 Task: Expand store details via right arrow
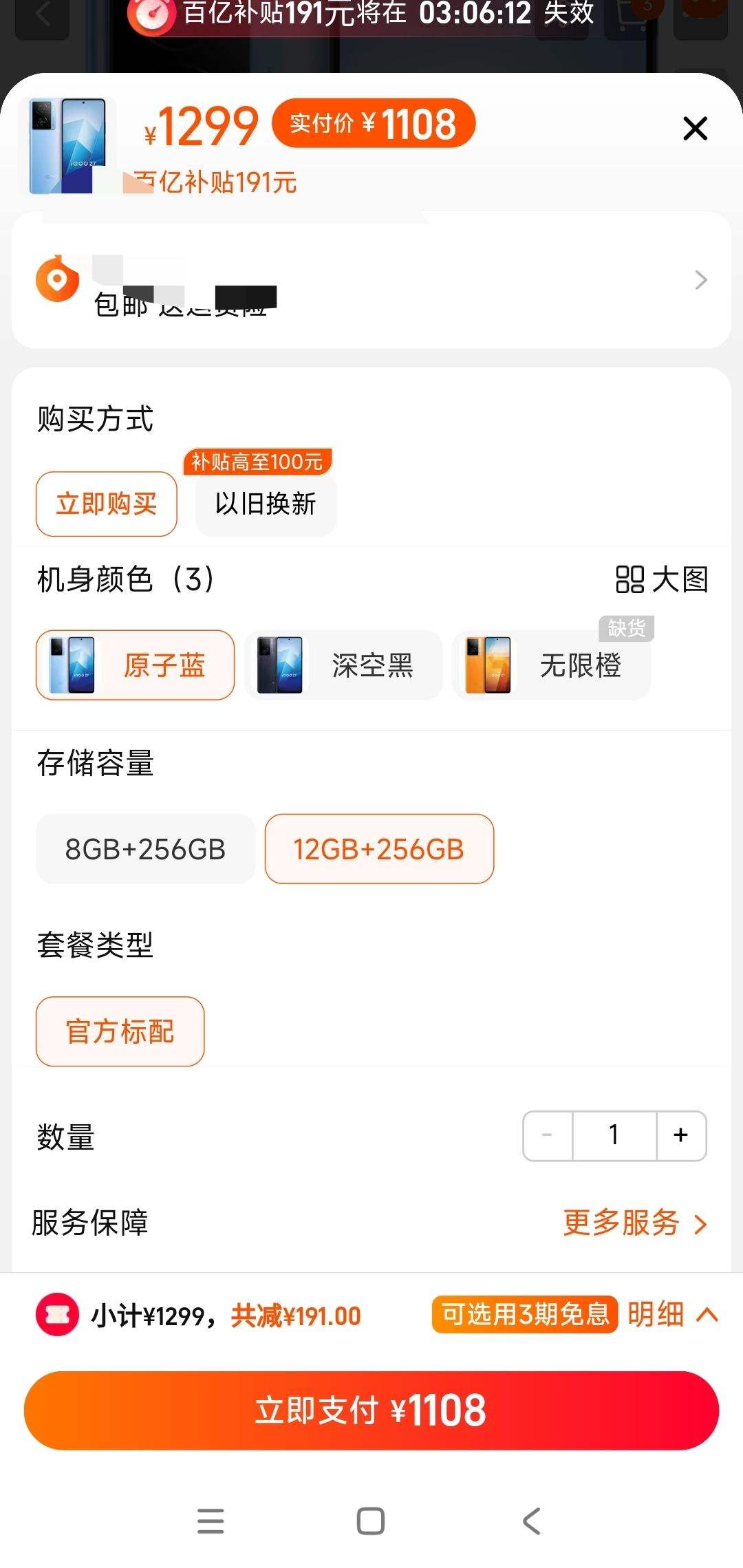click(x=700, y=280)
